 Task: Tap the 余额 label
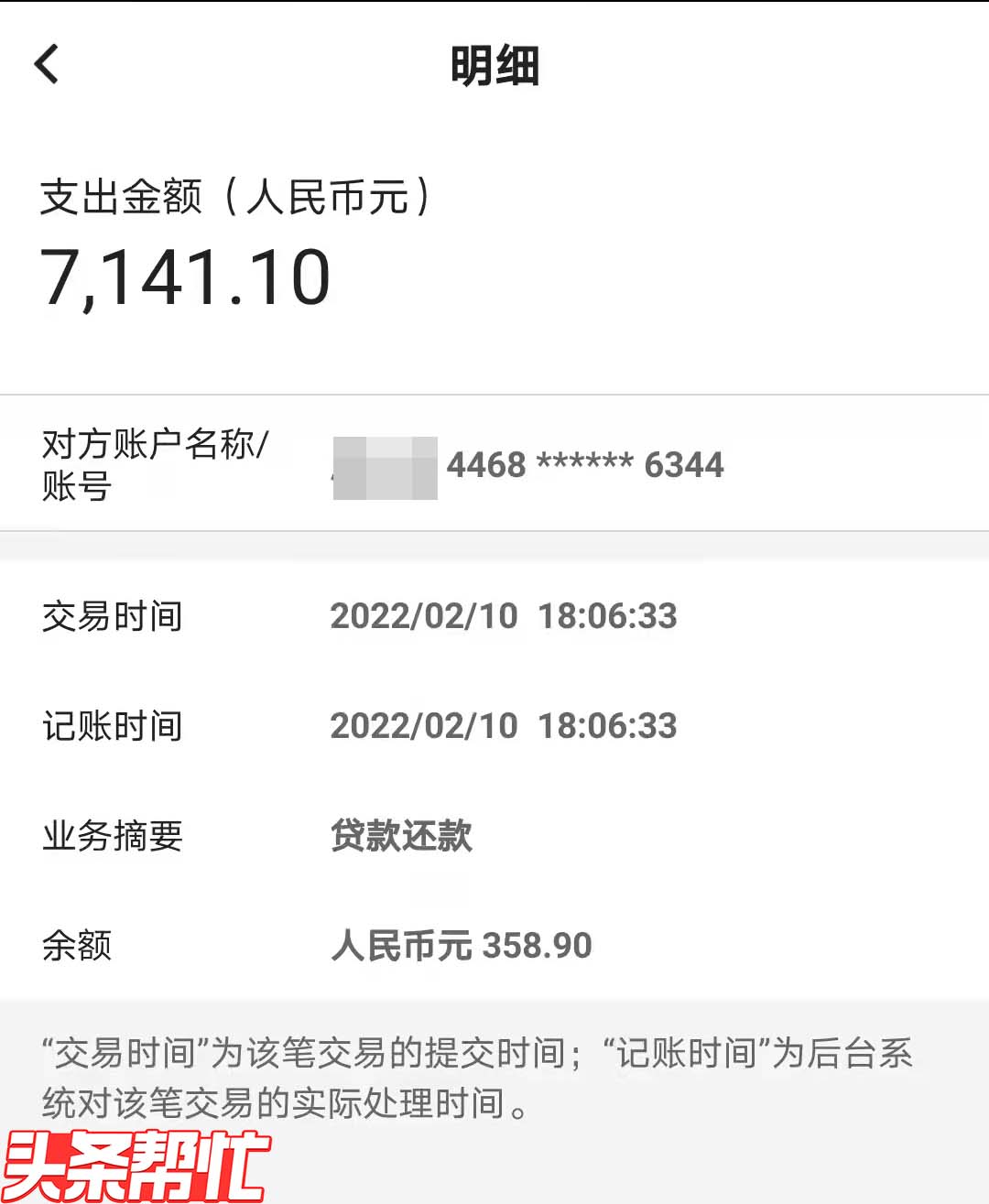click(77, 946)
